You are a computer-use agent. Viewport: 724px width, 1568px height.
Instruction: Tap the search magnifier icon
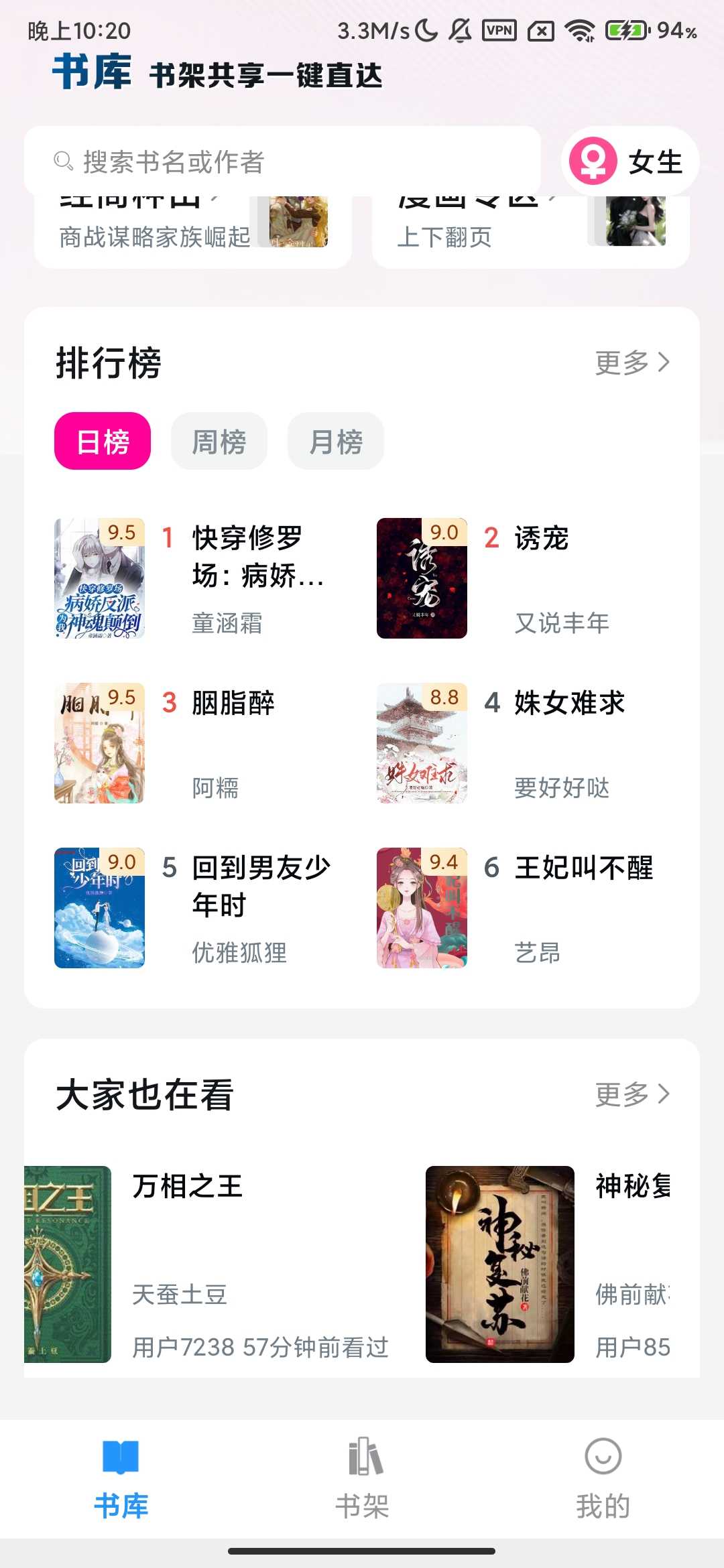[62, 159]
